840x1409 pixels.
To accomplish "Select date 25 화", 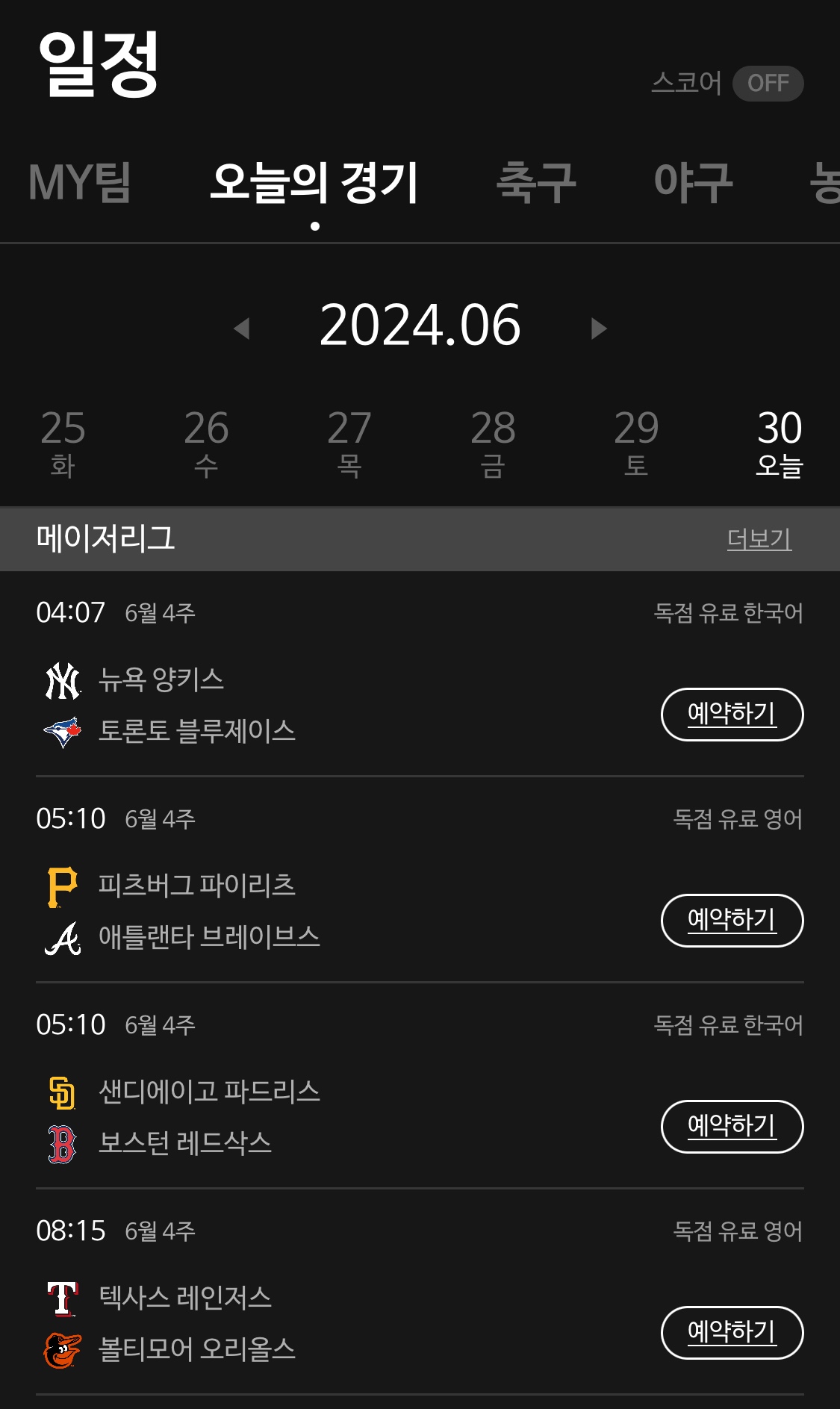I will tap(63, 442).
